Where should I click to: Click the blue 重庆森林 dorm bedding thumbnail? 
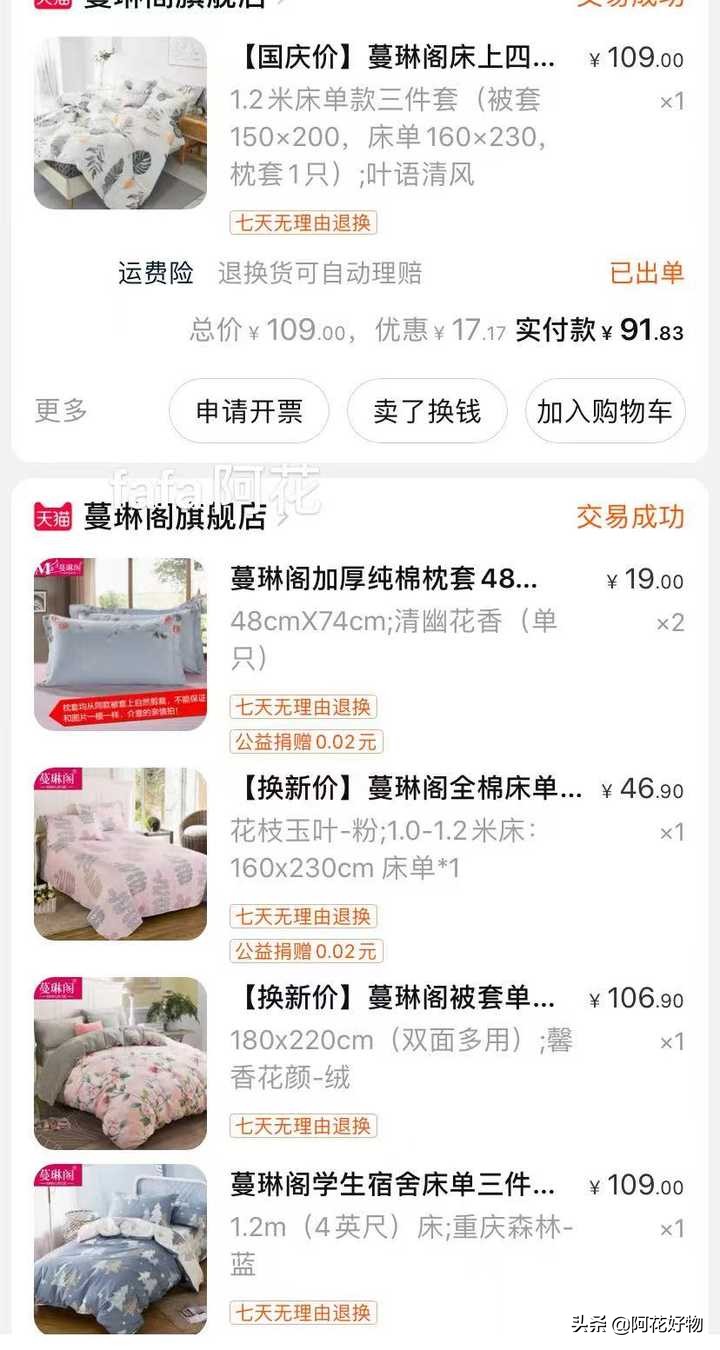pyautogui.click(x=120, y=1249)
